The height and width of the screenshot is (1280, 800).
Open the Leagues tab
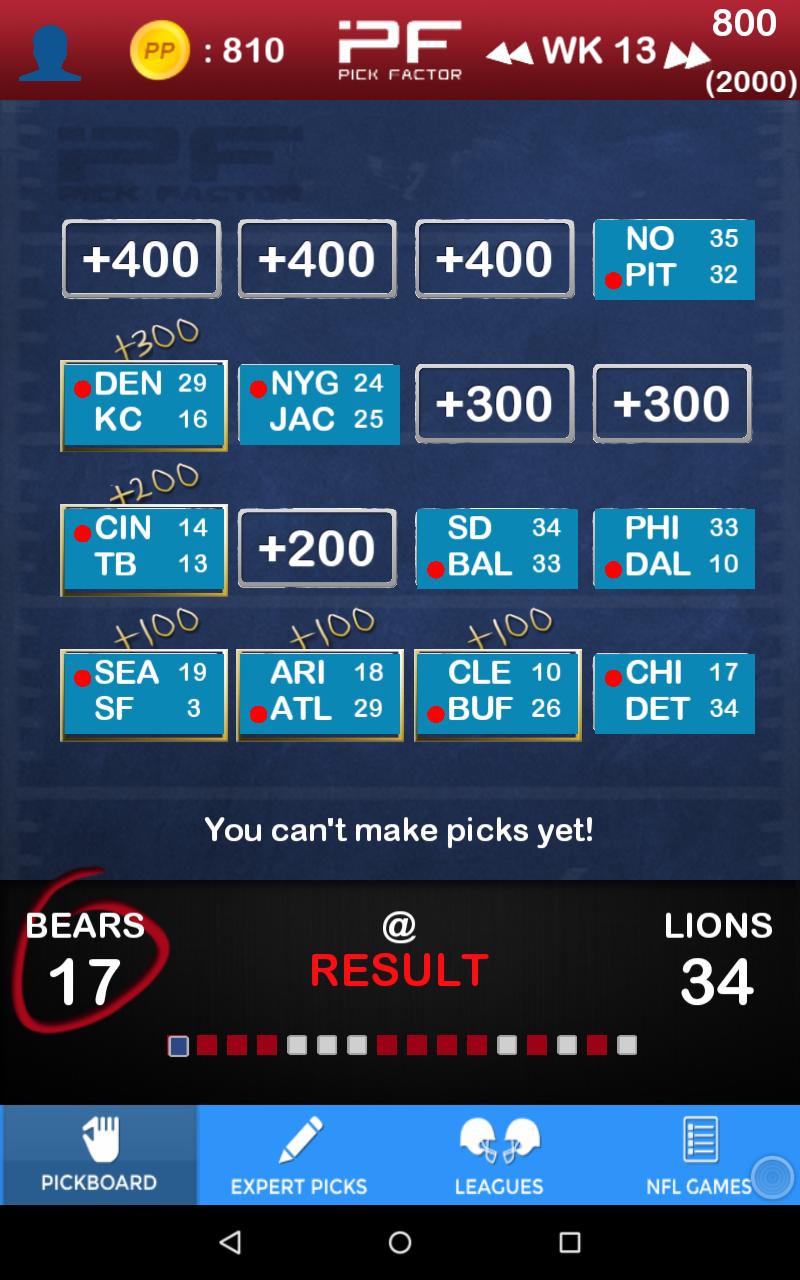[499, 1155]
